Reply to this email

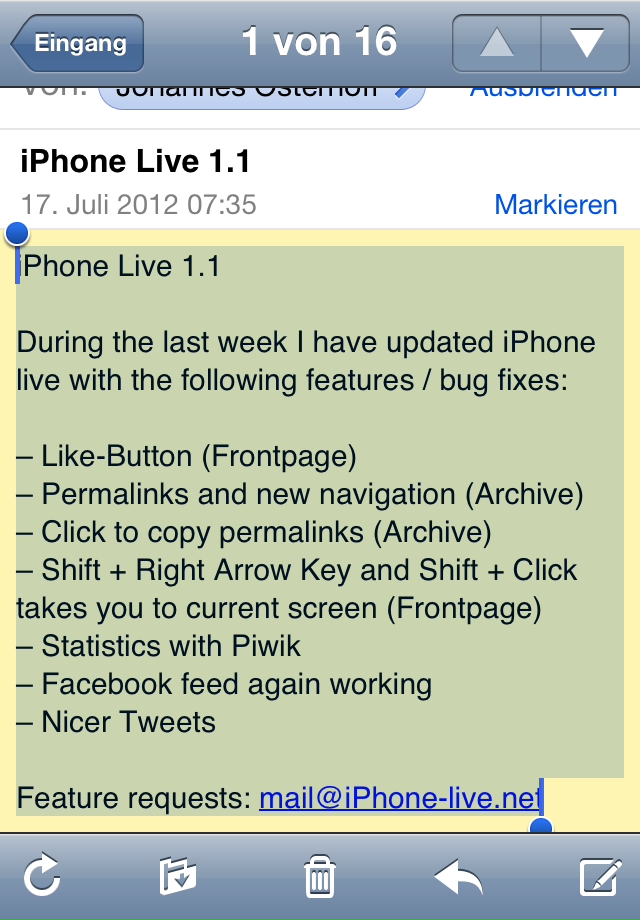coord(459,876)
